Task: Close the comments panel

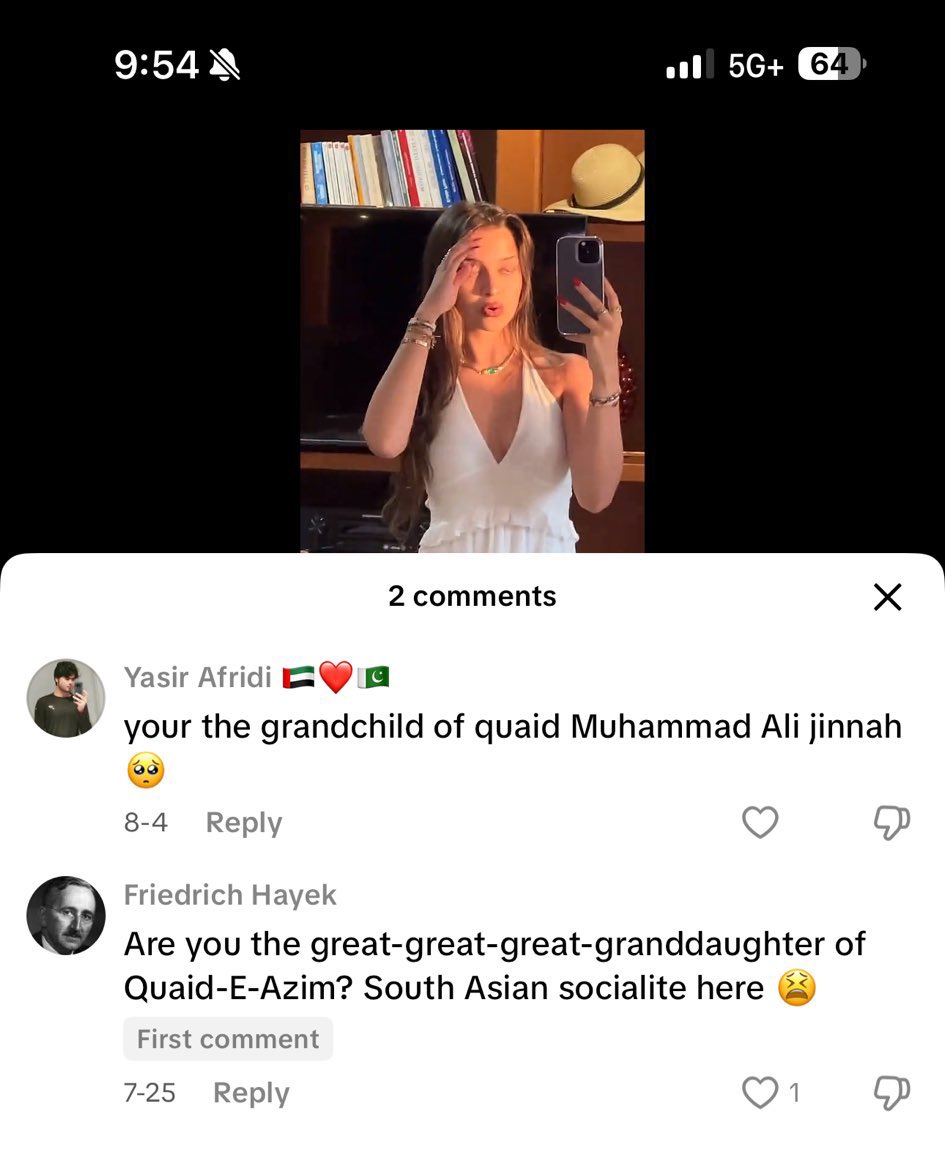Action: (x=887, y=597)
